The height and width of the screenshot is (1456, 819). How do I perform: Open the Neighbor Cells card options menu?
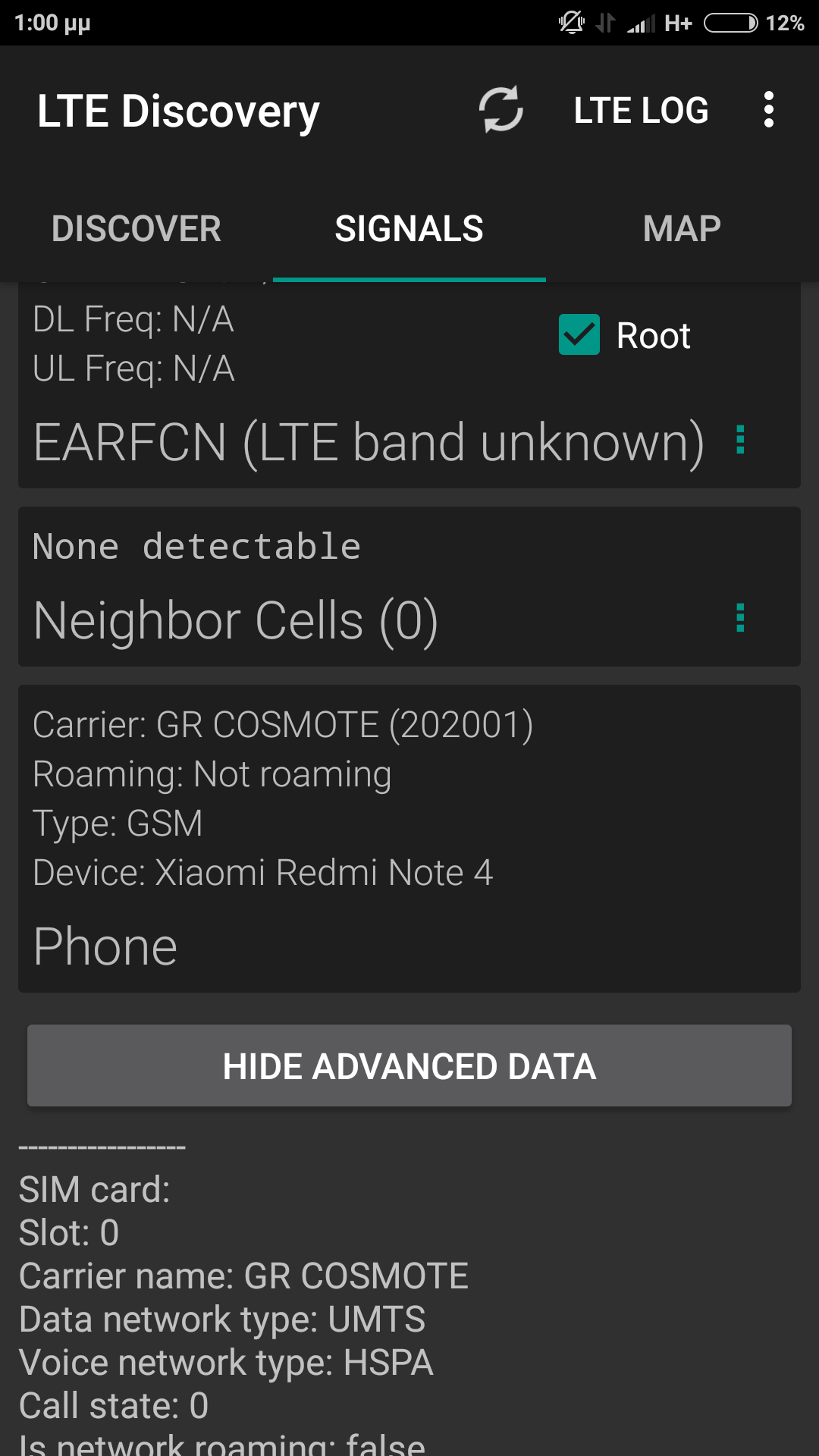coord(741,618)
